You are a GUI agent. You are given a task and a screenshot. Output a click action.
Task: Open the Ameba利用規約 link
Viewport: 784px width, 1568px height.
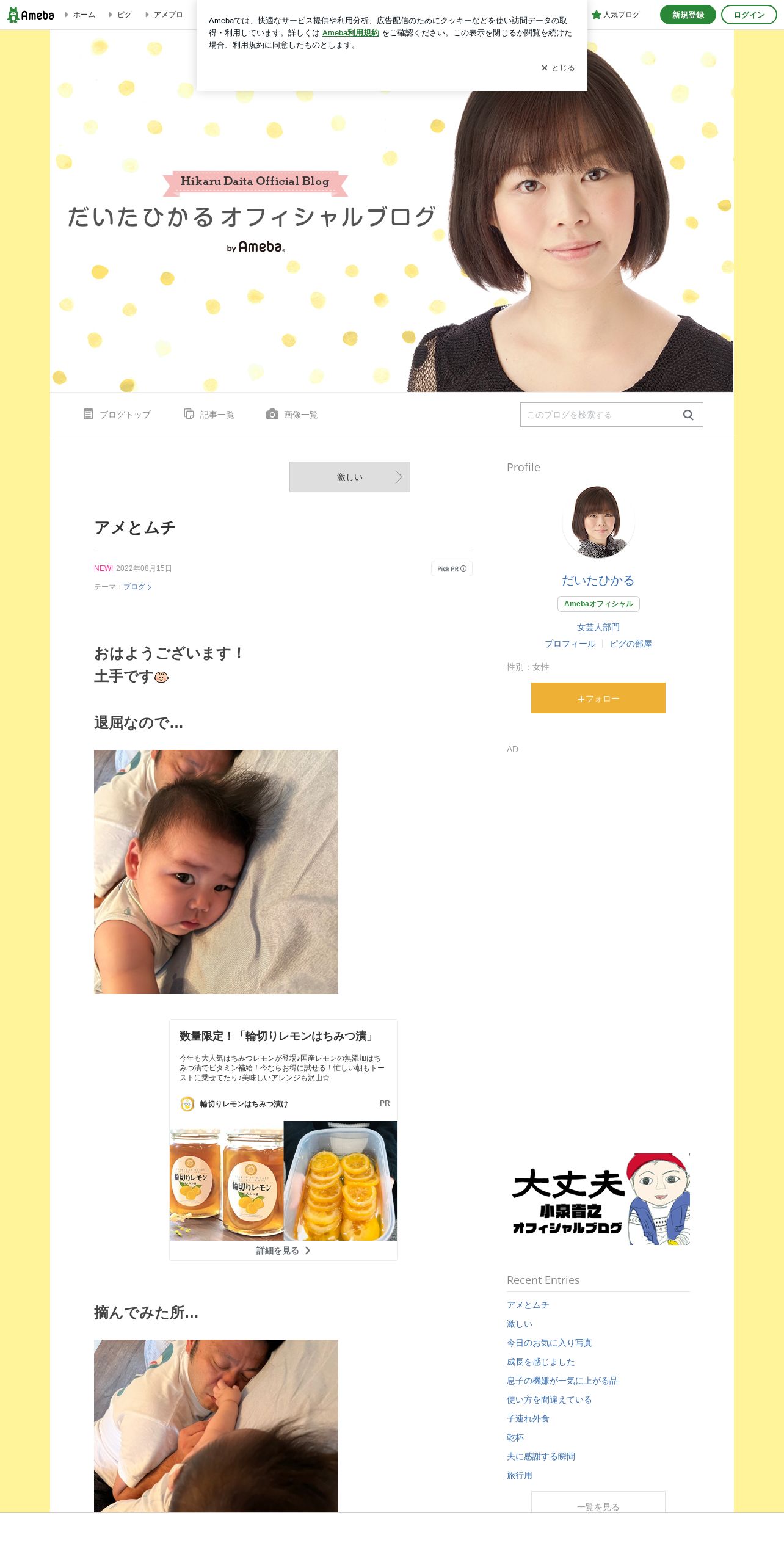pos(350,33)
